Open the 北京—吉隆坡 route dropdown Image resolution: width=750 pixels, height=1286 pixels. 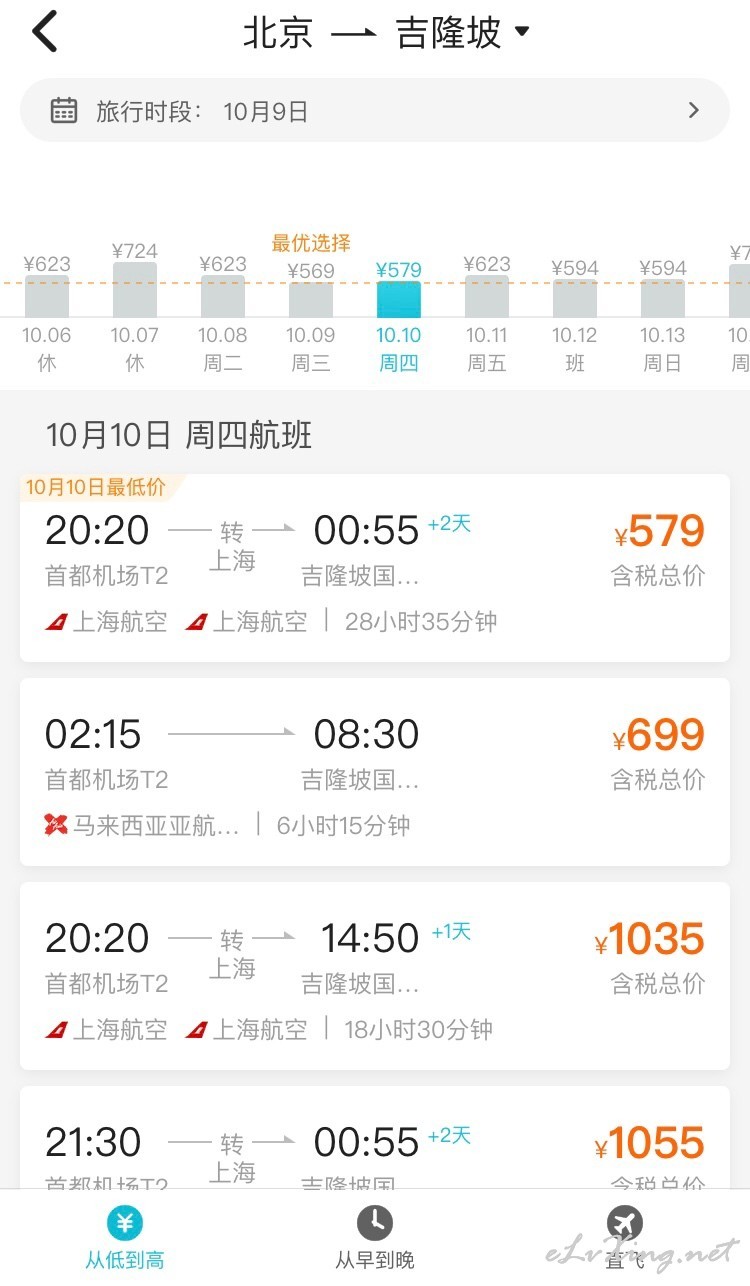tap(385, 32)
